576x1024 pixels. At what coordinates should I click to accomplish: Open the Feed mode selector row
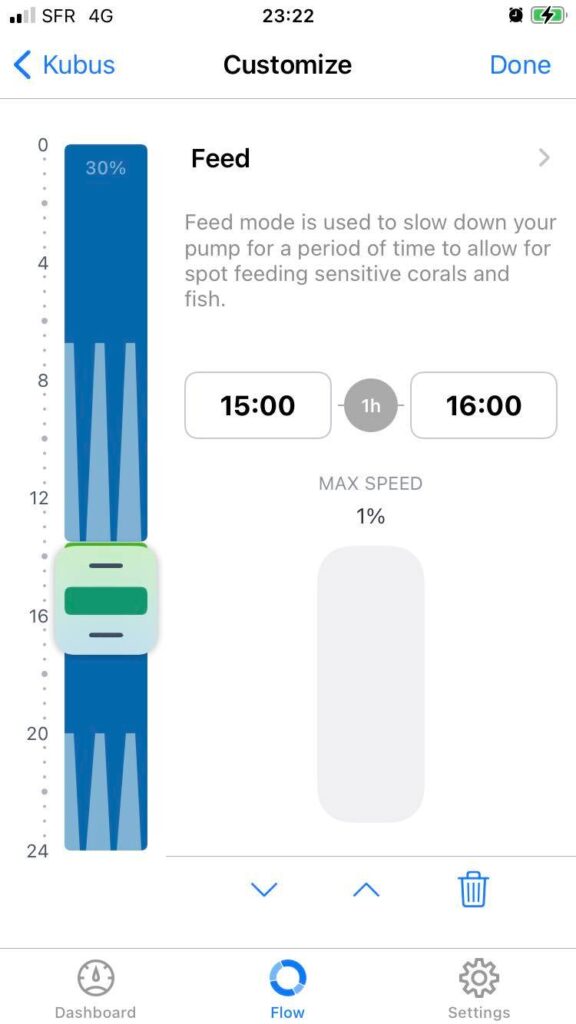tap(370, 158)
